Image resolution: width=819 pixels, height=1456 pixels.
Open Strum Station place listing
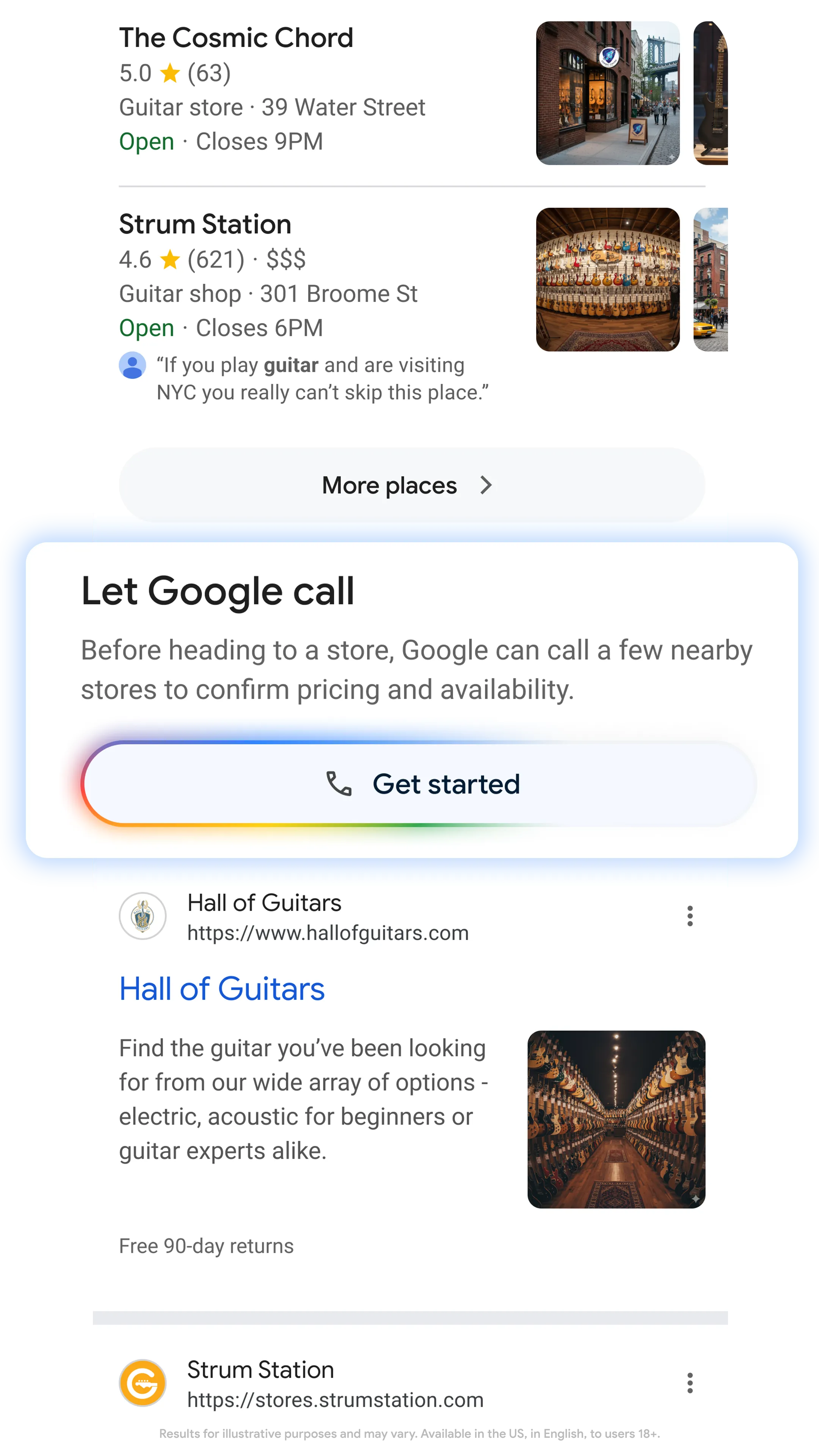[205, 224]
